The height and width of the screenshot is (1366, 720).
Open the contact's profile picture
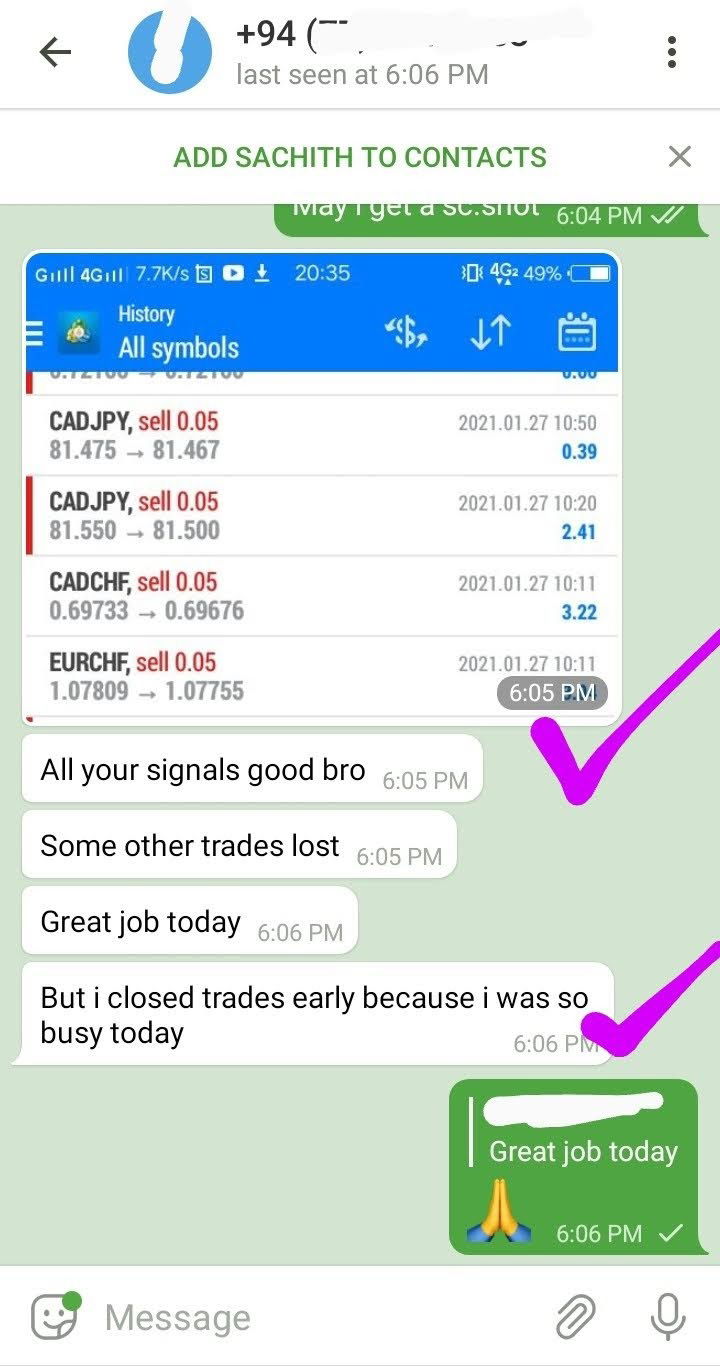[170, 53]
